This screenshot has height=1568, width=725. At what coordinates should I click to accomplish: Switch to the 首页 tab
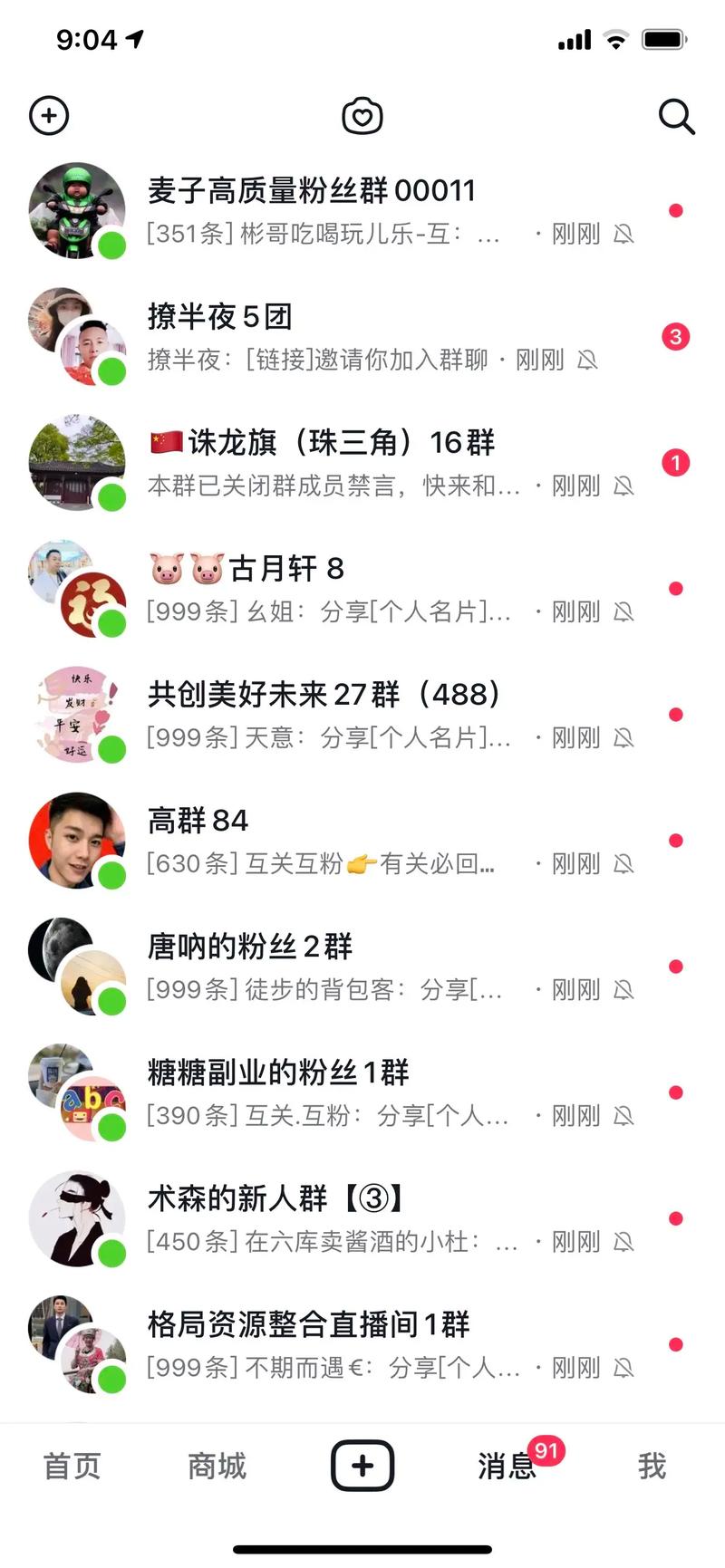[x=71, y=1465]
